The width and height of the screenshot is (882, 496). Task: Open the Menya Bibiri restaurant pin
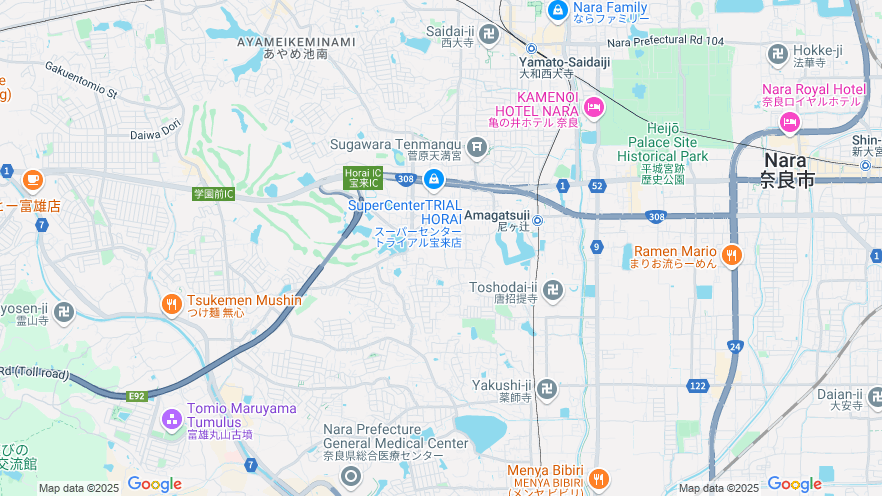[x=598, y=479]
